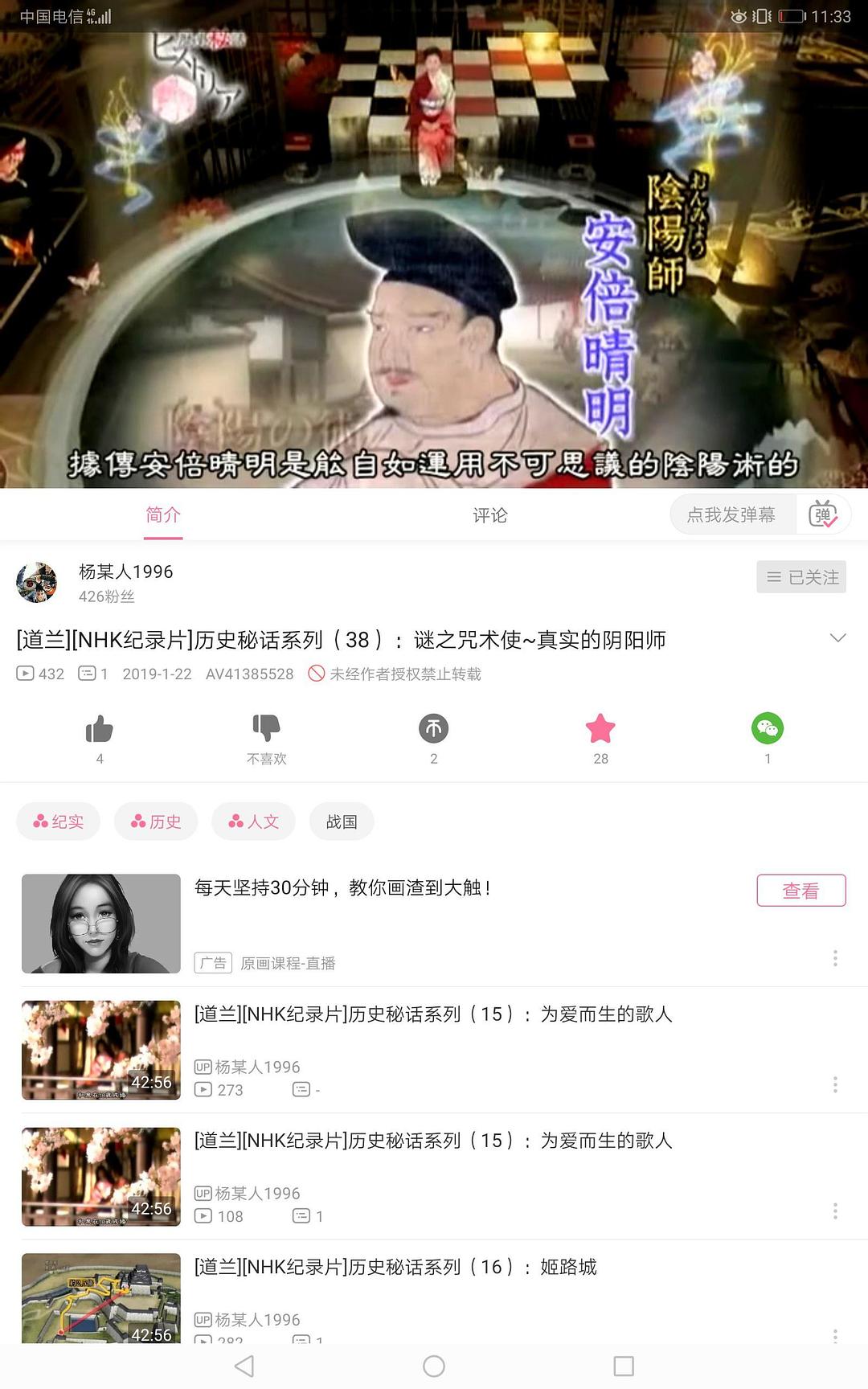
Task: Tap the 已关注 follow button
Action: [800, 577]
